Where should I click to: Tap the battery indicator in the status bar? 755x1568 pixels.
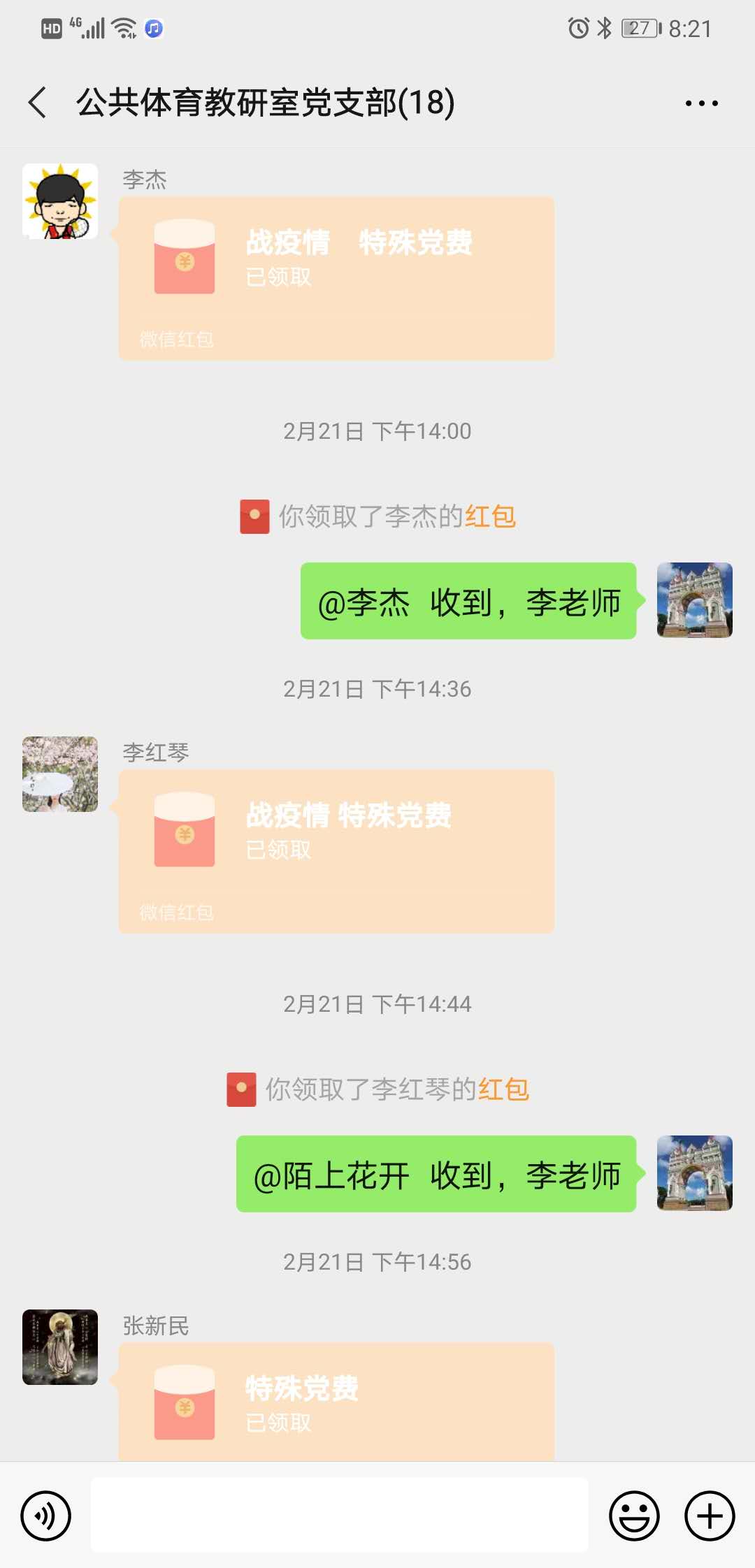tap(638, 27)
